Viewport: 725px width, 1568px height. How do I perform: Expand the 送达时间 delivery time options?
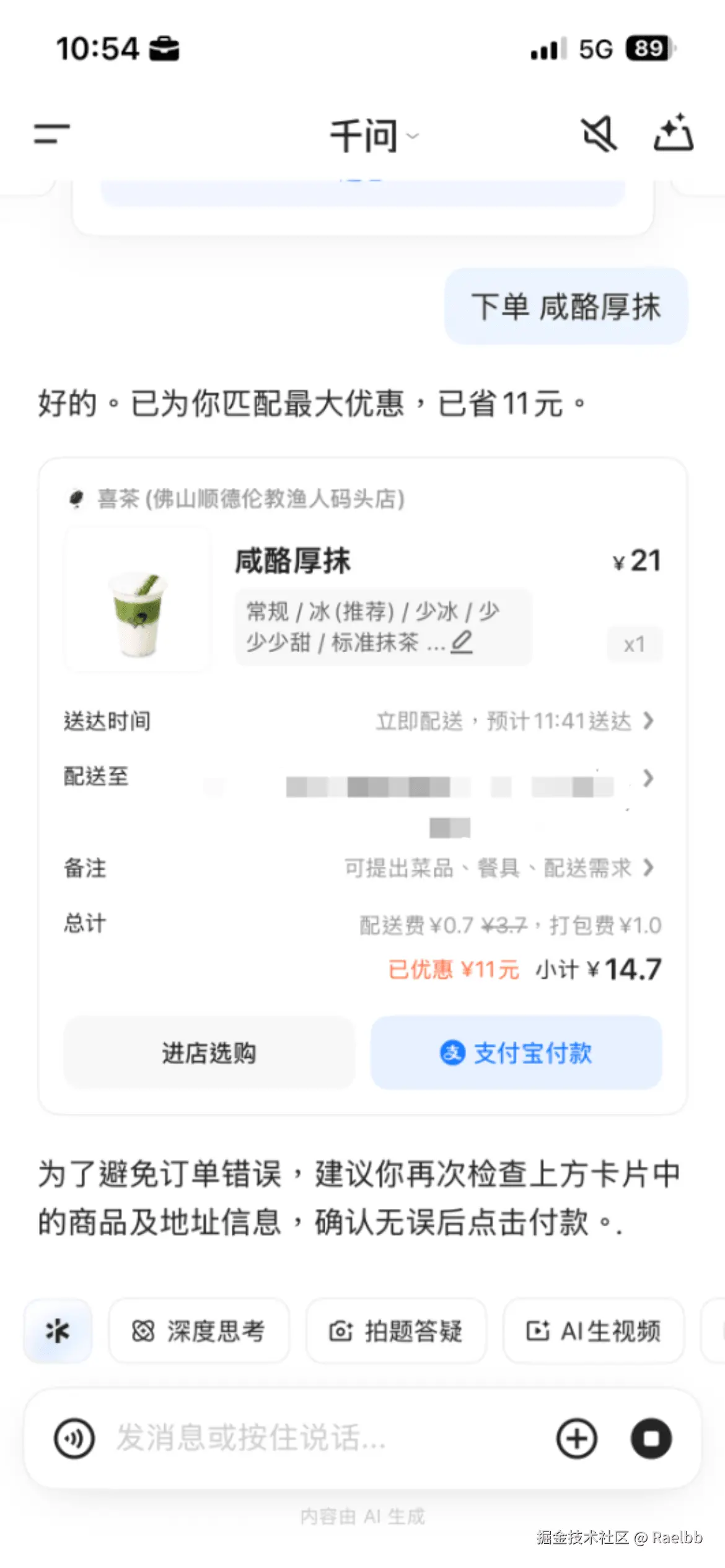[x=649, y=720]
